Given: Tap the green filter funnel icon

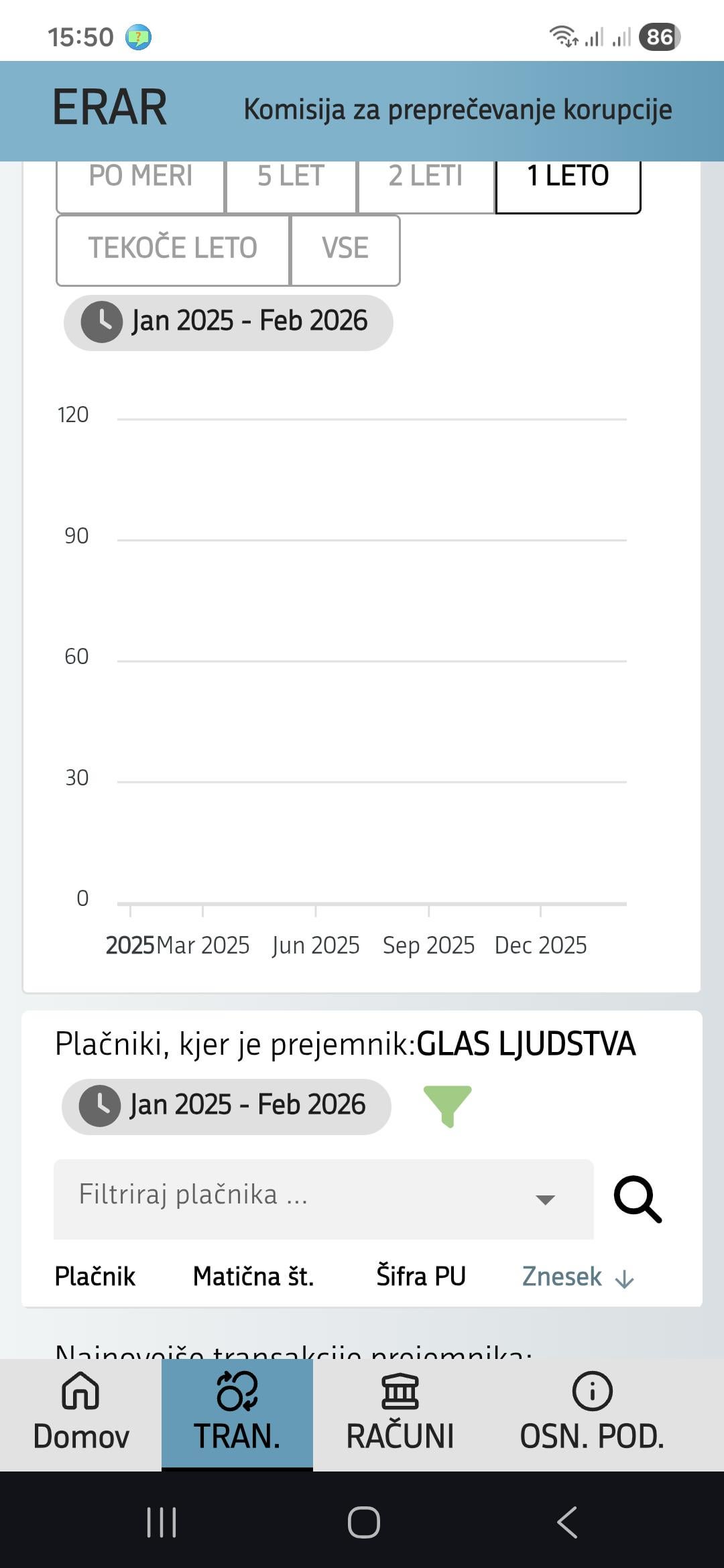Looking at the screenshot, I should click(448, 1106).
